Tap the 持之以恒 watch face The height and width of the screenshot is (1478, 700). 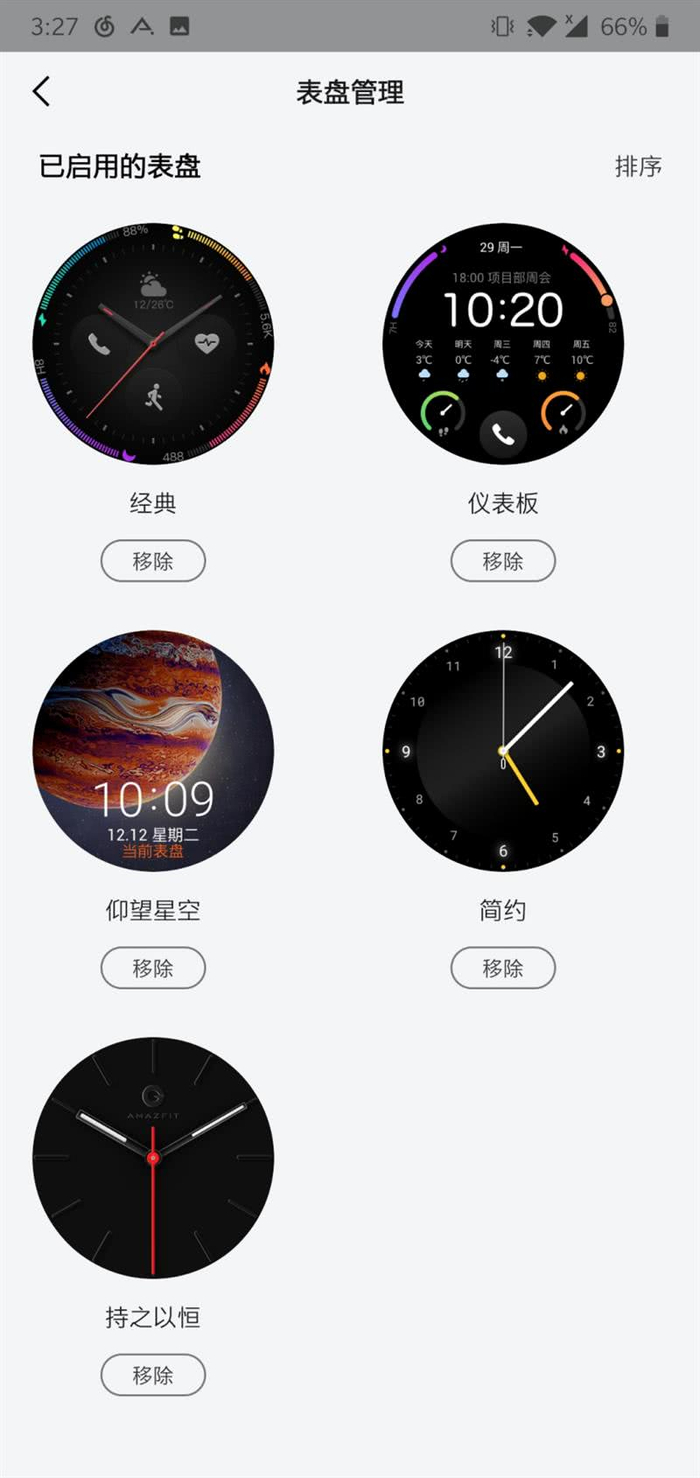click(153, 1157)
